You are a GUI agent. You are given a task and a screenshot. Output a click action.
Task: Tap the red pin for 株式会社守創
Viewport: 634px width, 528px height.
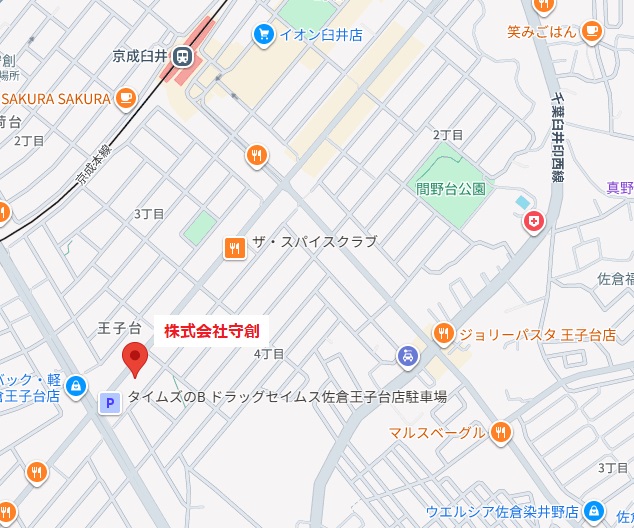coord(134,358)
